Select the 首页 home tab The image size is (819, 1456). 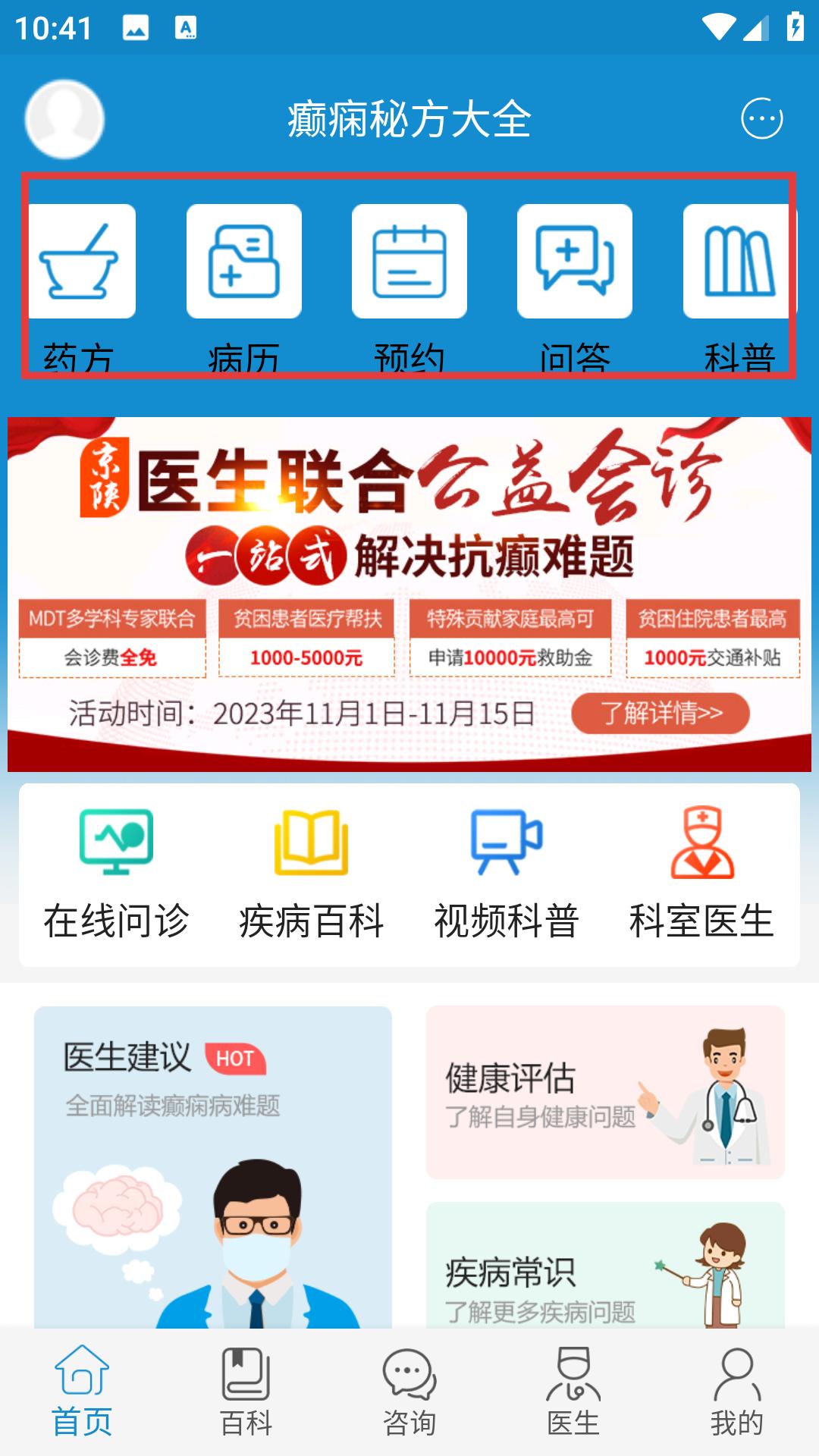tap(82, 1392)
